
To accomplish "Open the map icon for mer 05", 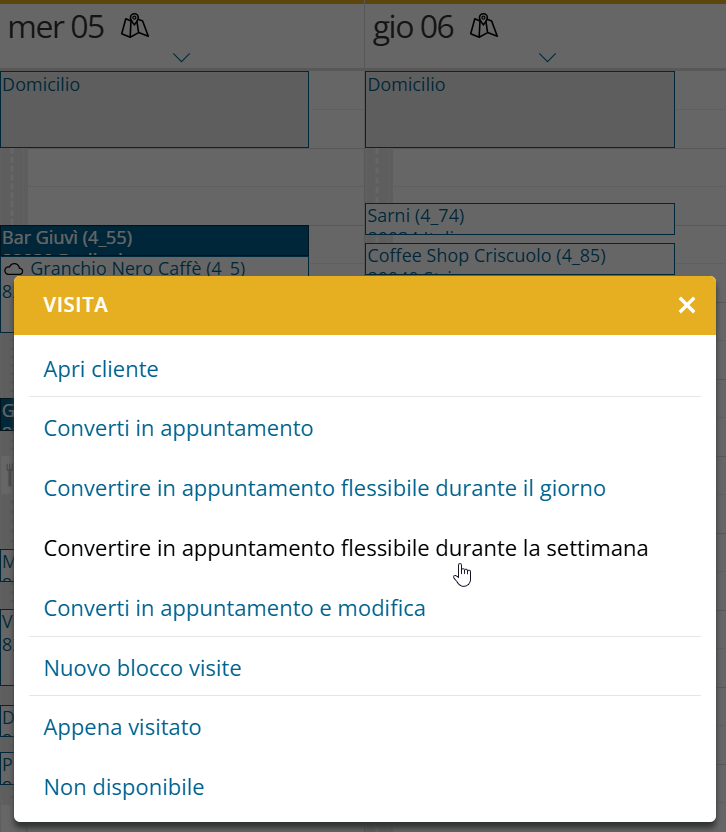I will coord(135,27).
